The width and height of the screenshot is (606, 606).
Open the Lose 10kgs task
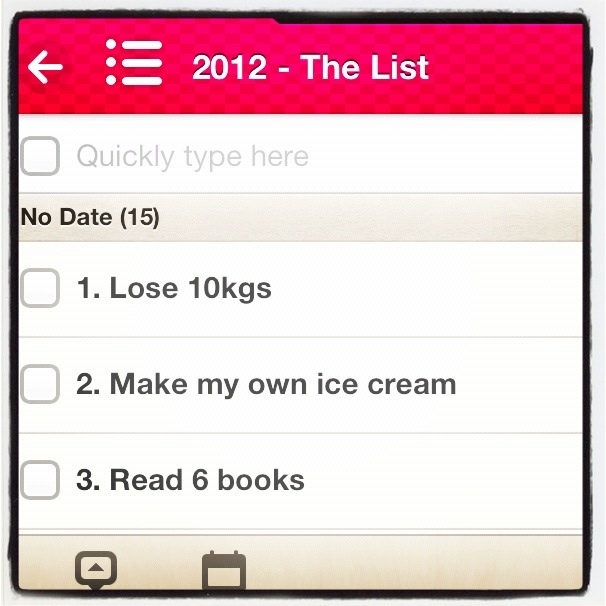click(174, 289)
